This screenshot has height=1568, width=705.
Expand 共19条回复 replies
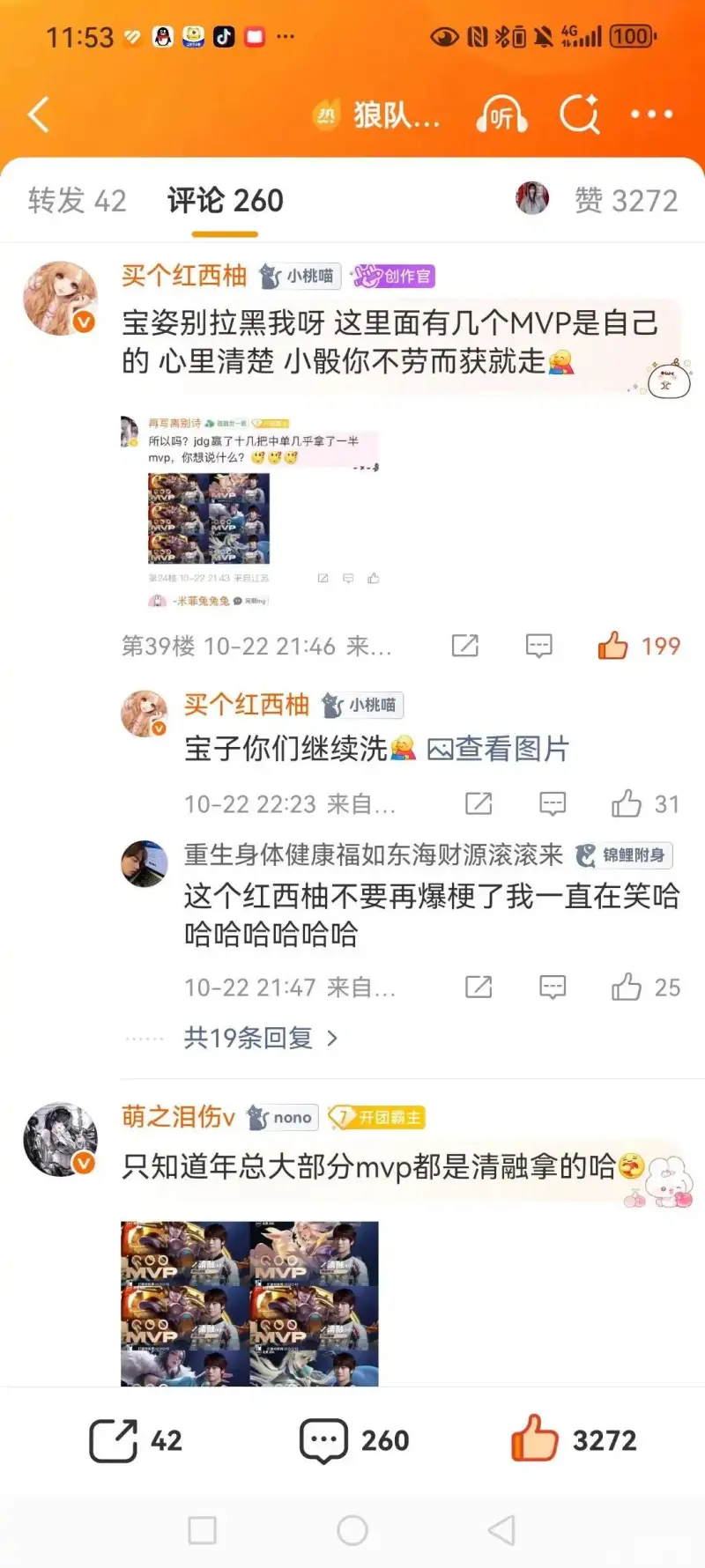click(x=260, y=1038)
